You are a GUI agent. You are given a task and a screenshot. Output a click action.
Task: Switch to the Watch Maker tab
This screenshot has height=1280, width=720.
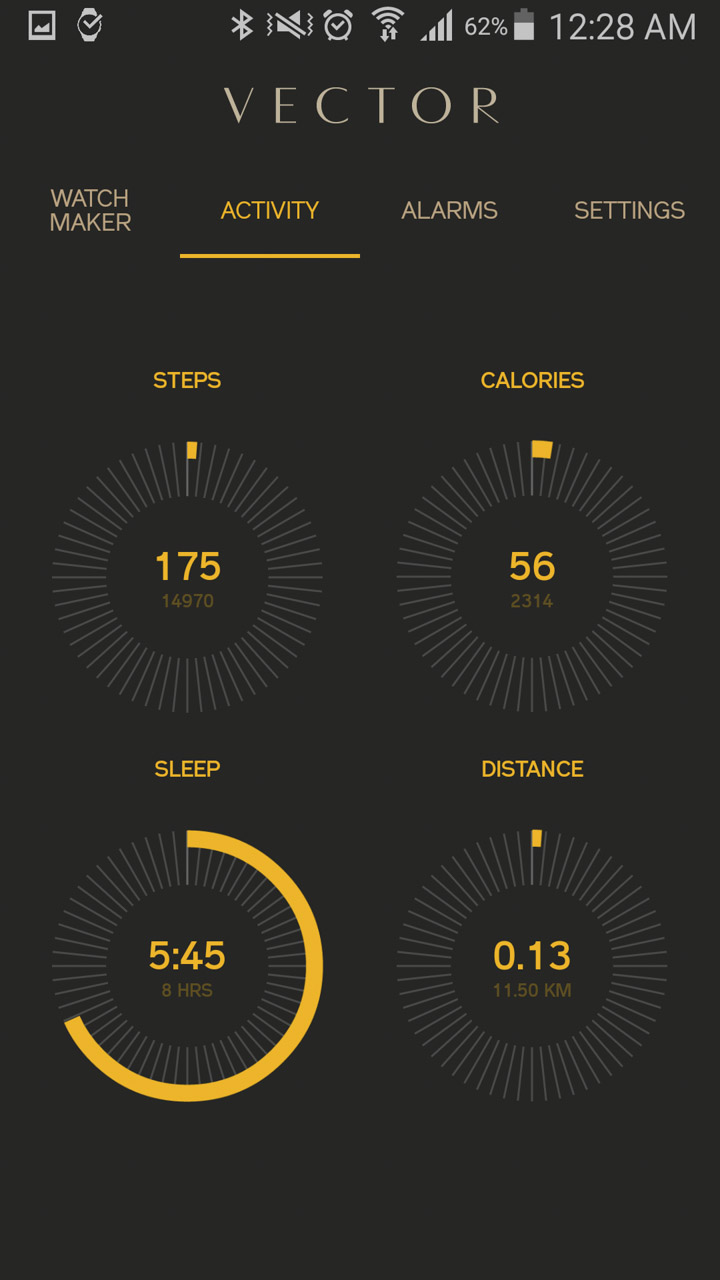pos(90,211)
